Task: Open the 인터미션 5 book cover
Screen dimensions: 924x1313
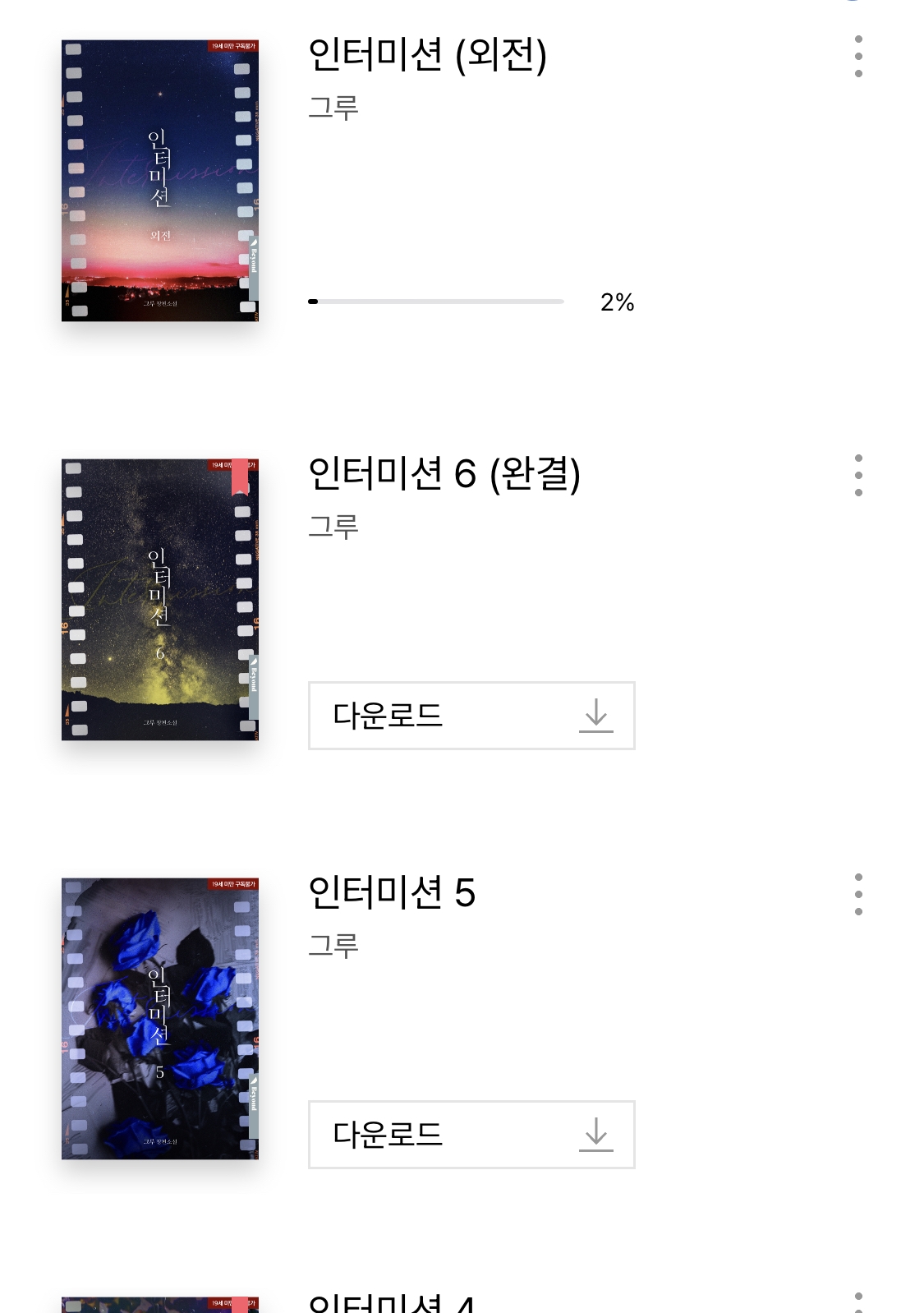Action: [x=160, y=1019]
